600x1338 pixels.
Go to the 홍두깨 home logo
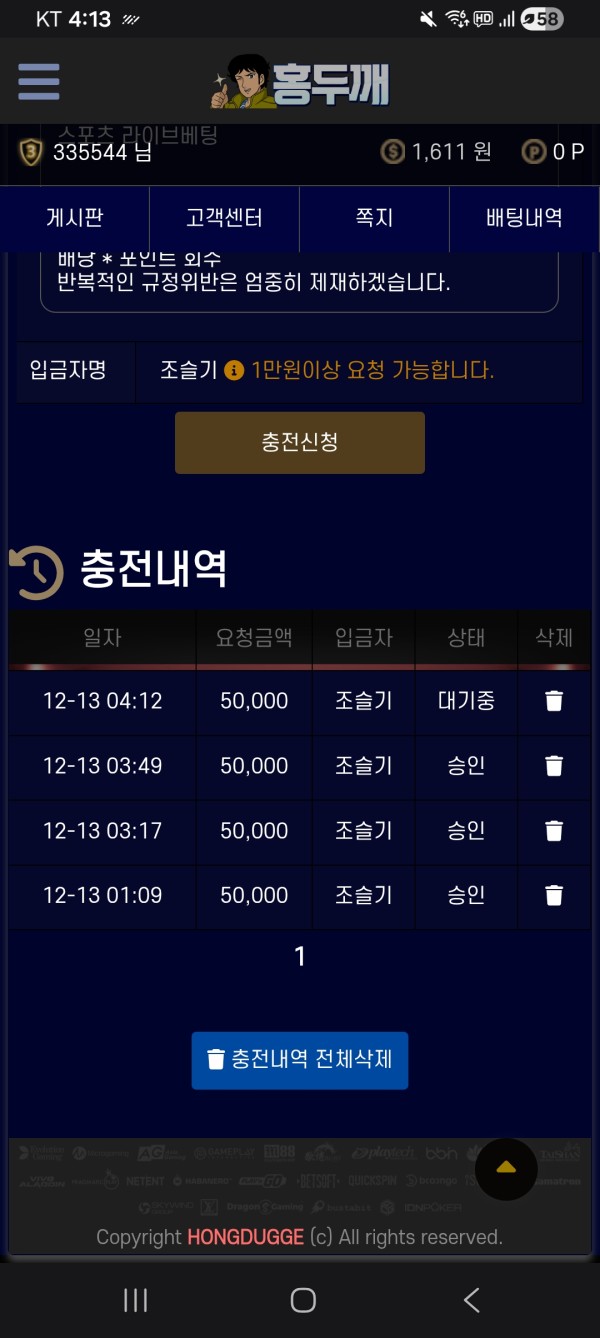(x=300, y=84)
